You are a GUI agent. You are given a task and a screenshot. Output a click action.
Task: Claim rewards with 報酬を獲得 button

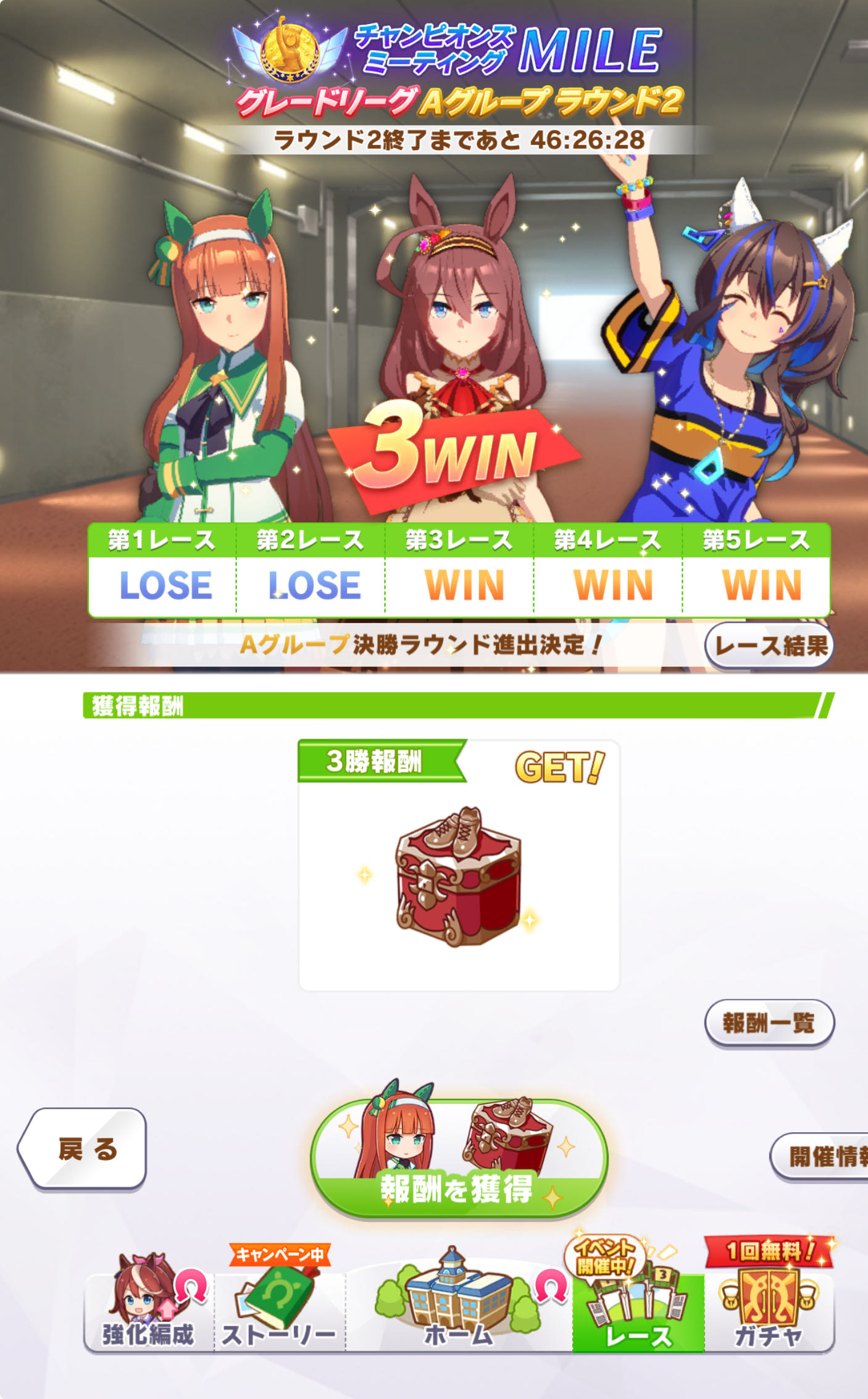(459, 1159)
